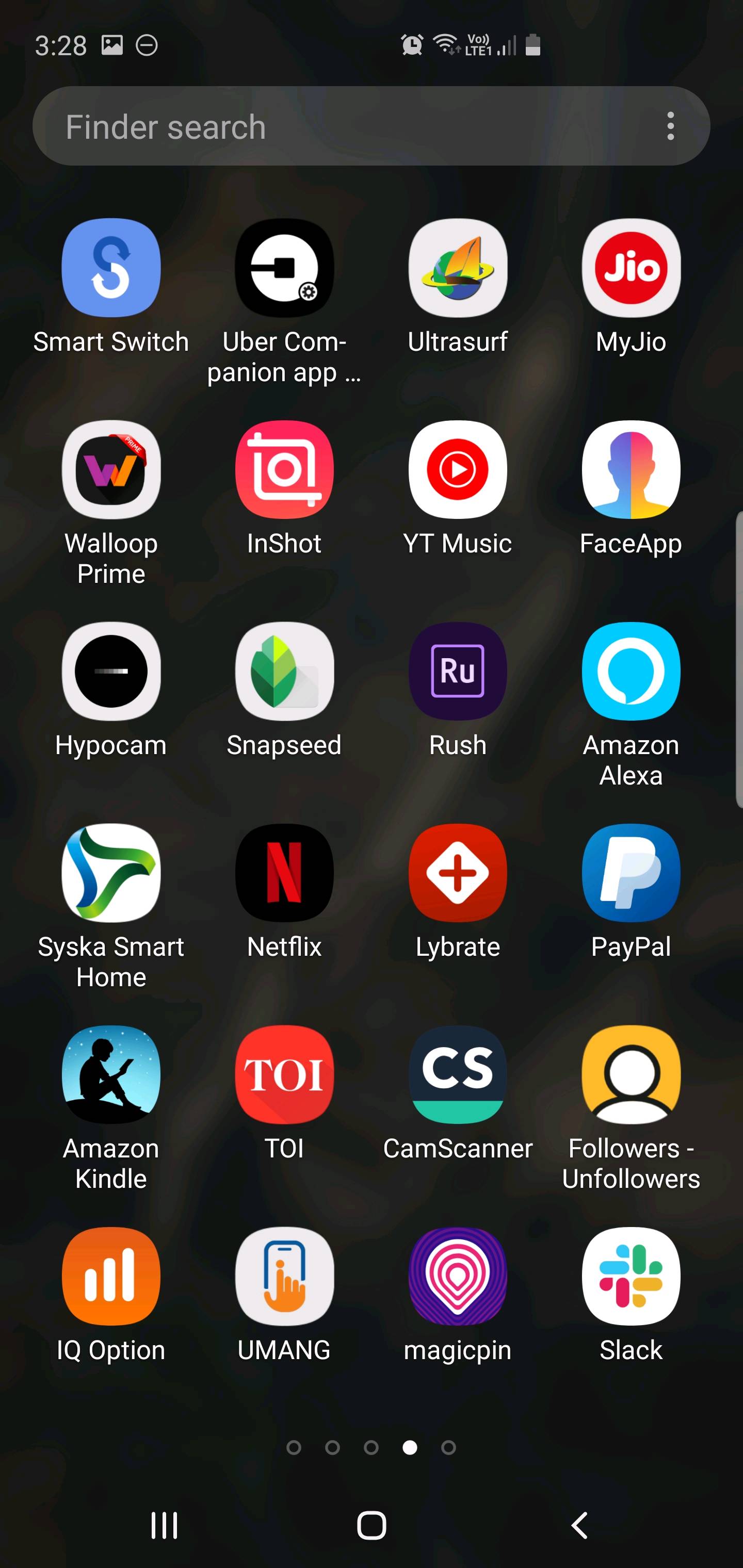Open the Adobe Rush app

click(x=457, y=671)
